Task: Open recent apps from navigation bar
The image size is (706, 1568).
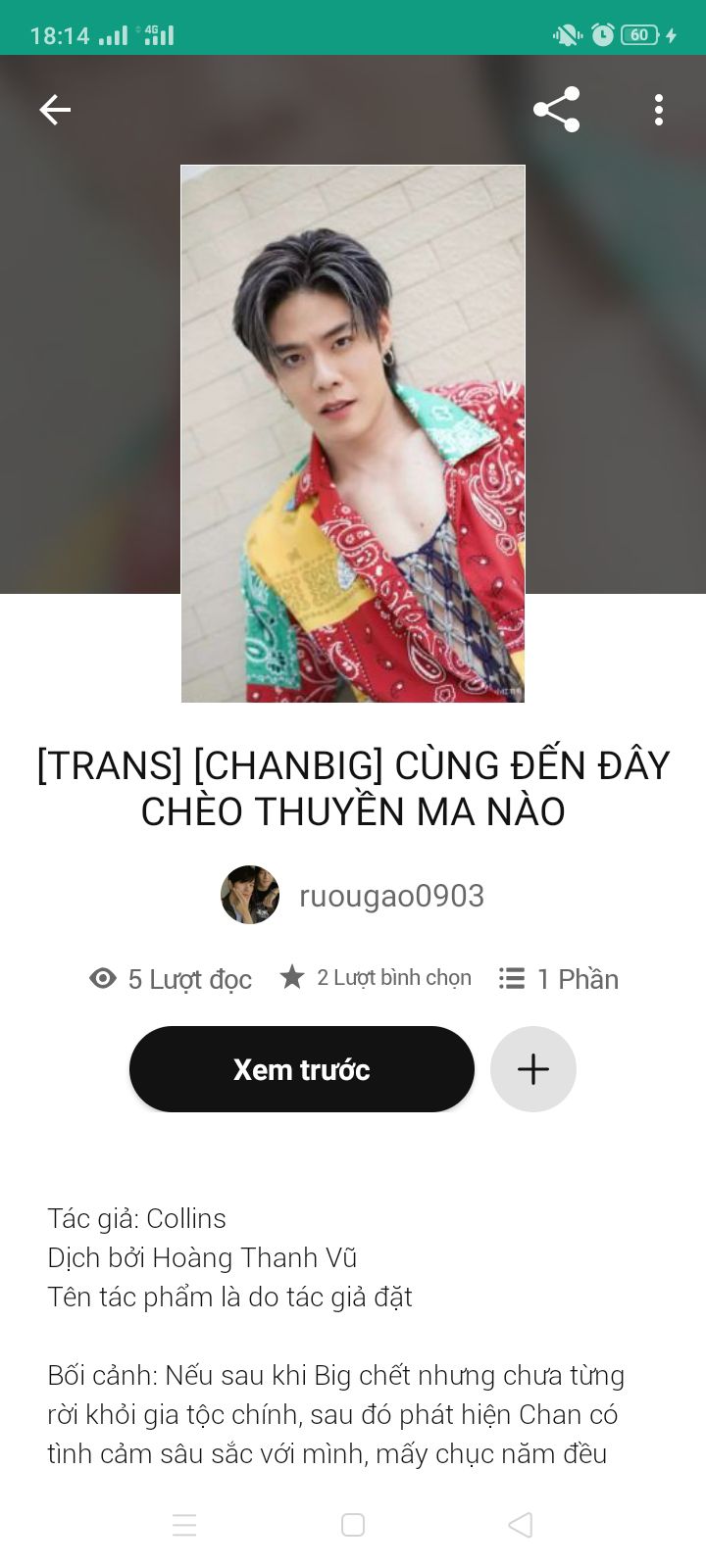Action: point(184,1525)
